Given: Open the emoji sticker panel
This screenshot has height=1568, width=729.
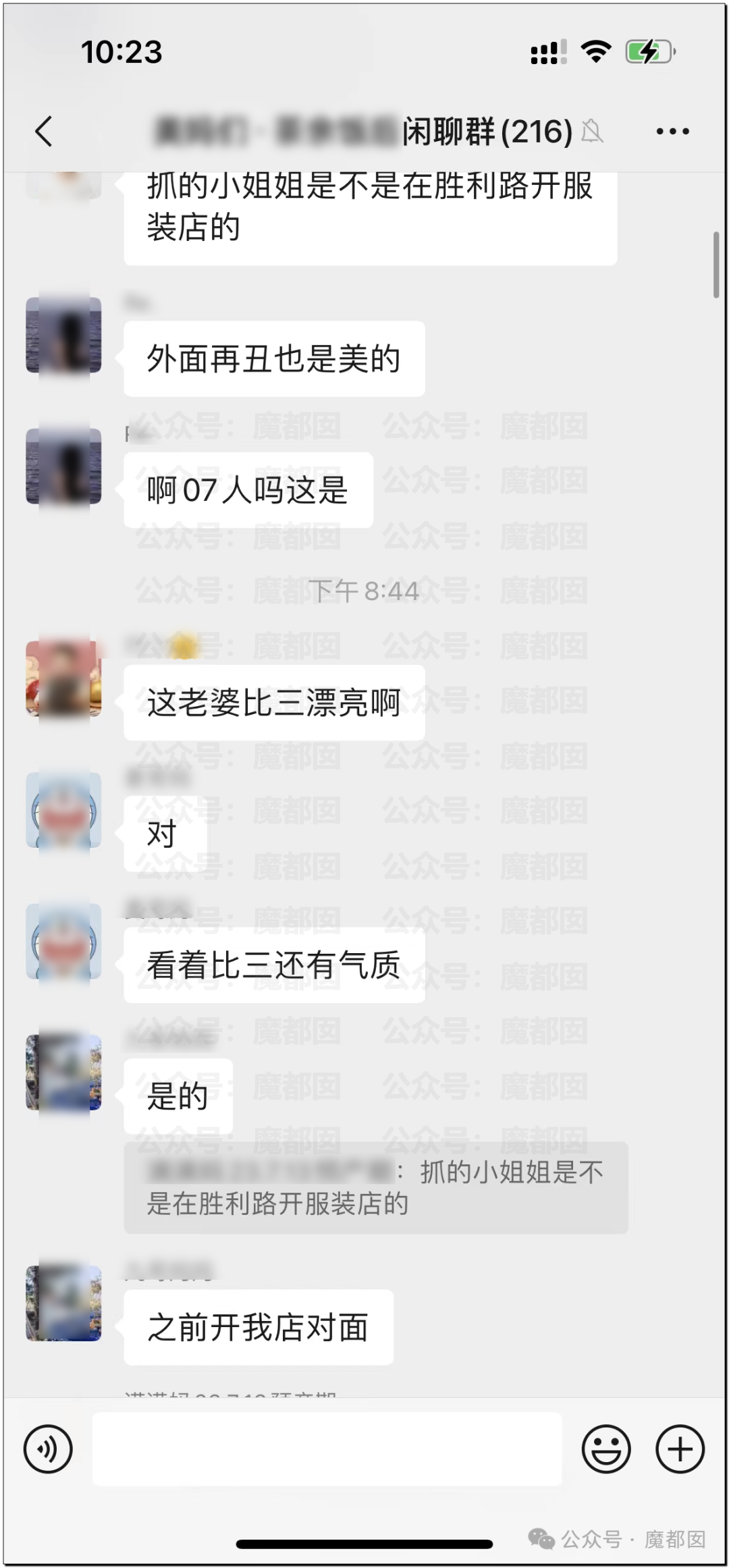Looking at the screenshot, I should click(606, 1449).
